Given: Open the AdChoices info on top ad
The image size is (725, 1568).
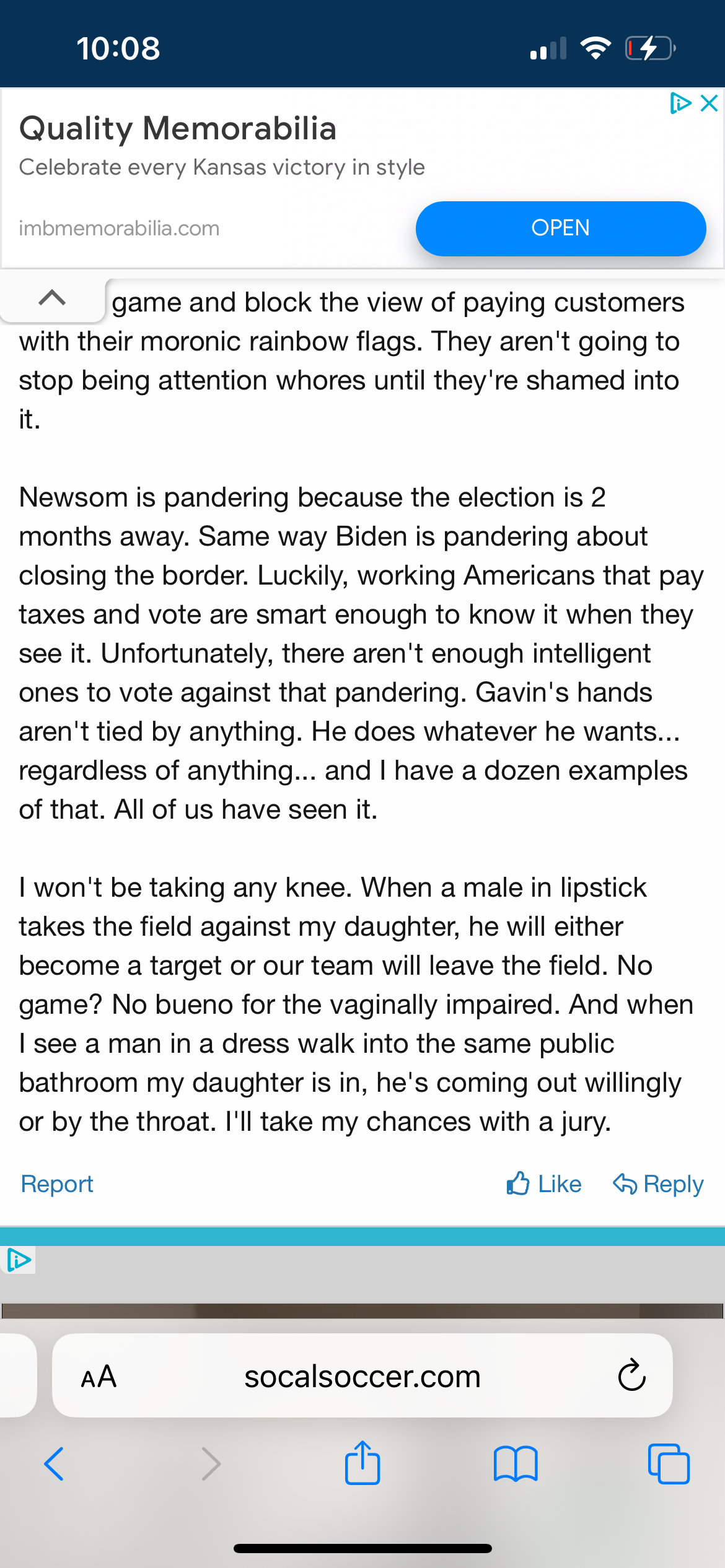Looking at the screenshot, I should [680, 103].
